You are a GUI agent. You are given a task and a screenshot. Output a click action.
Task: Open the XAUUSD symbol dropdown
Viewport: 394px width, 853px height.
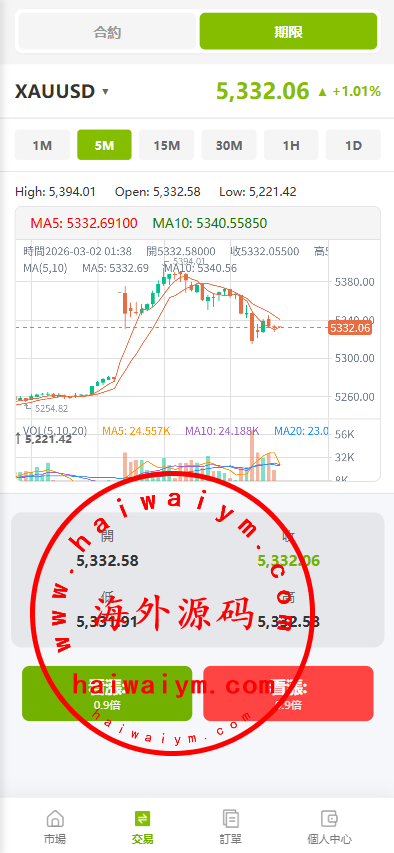[x=62, y=91]
